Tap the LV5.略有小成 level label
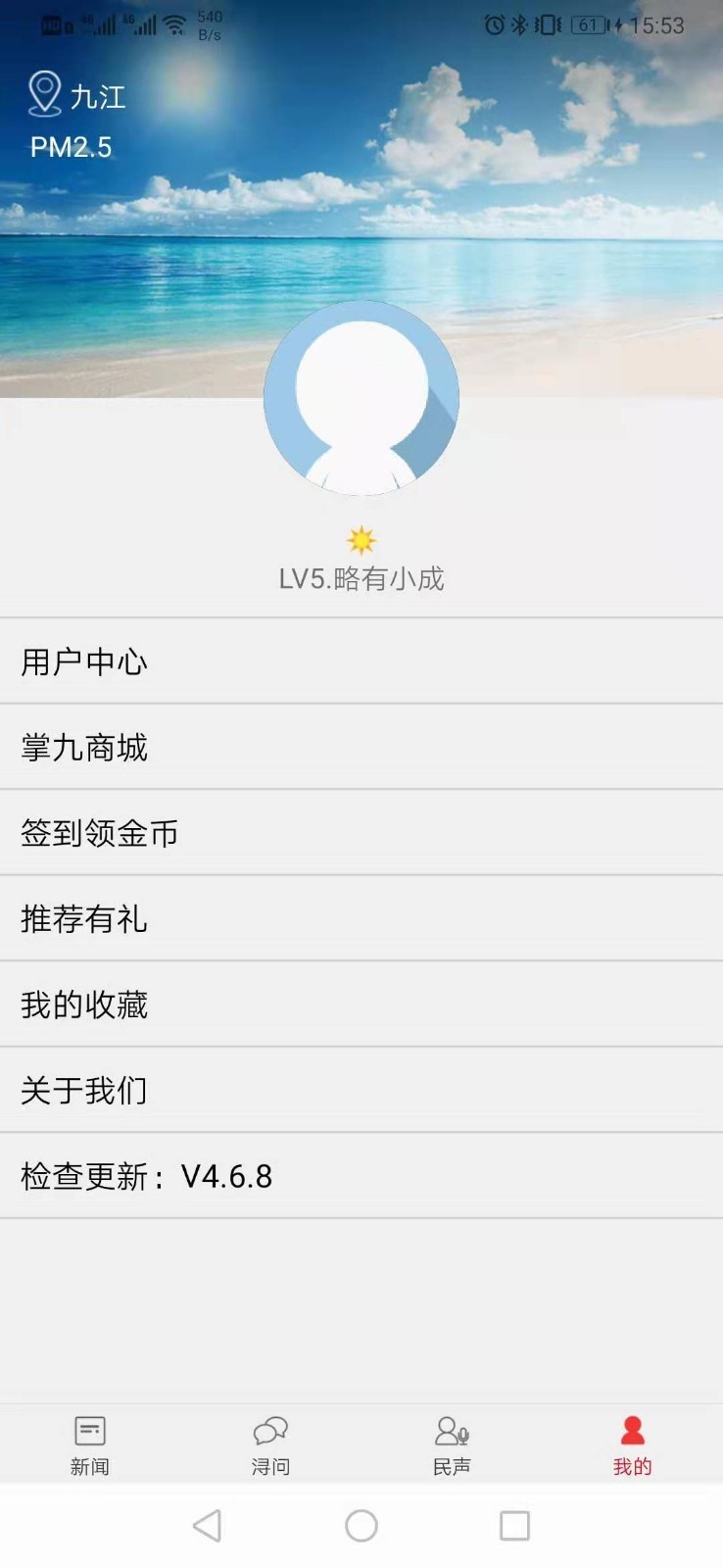 pyautogui.click(x=361, y=578)
